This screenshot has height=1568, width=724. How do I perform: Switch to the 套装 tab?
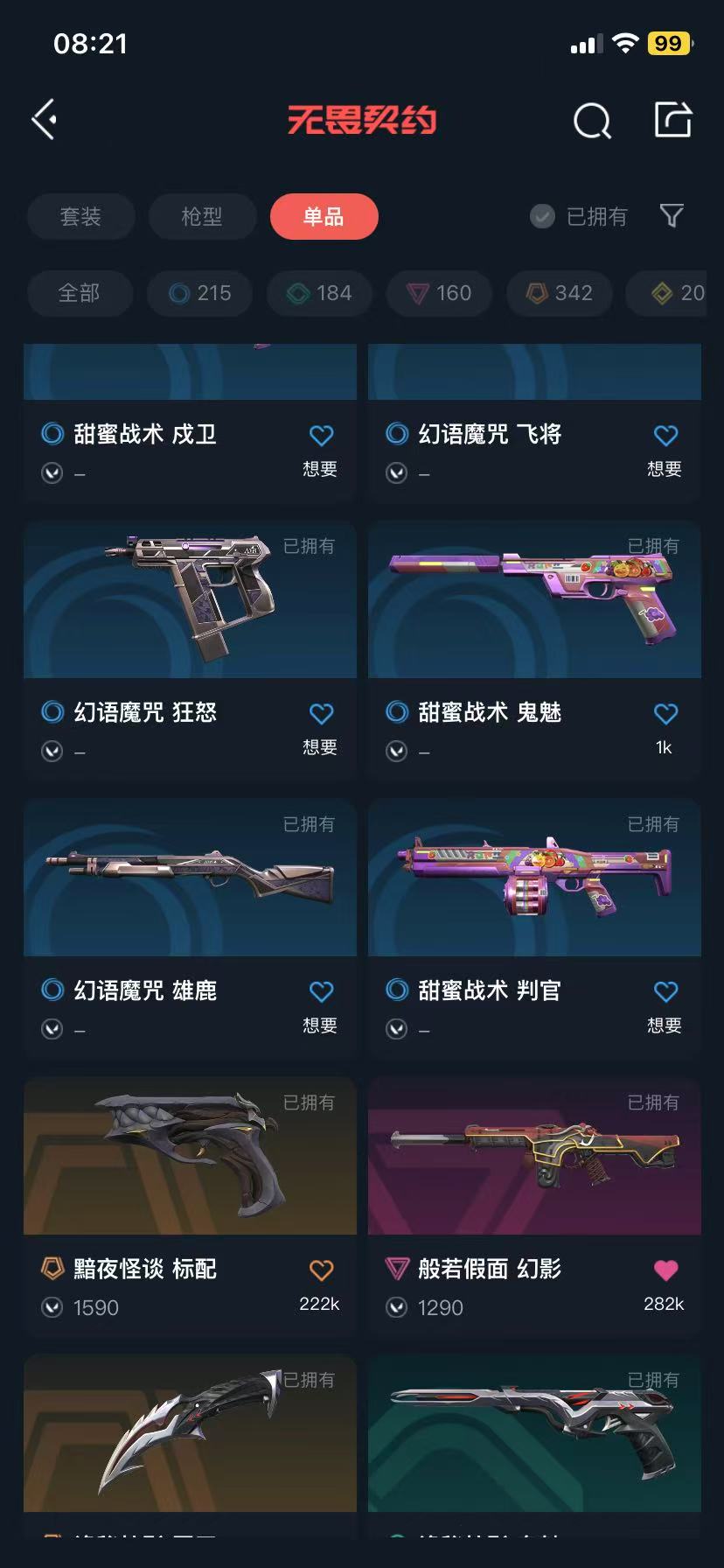[x=80, y=216]
